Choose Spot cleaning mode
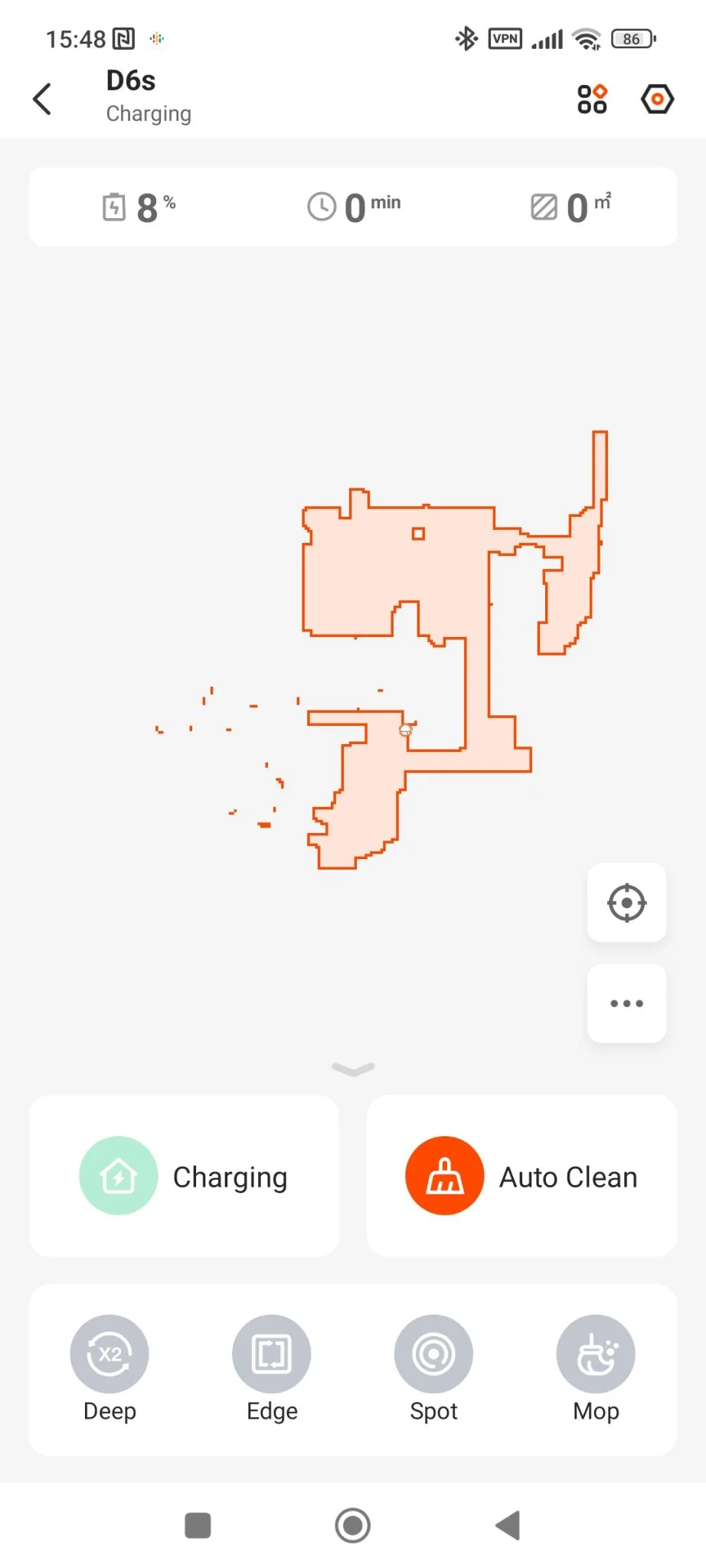The width and height of the screenshot is (706, 1568). pyautogui.click(x=433, y=1368)
